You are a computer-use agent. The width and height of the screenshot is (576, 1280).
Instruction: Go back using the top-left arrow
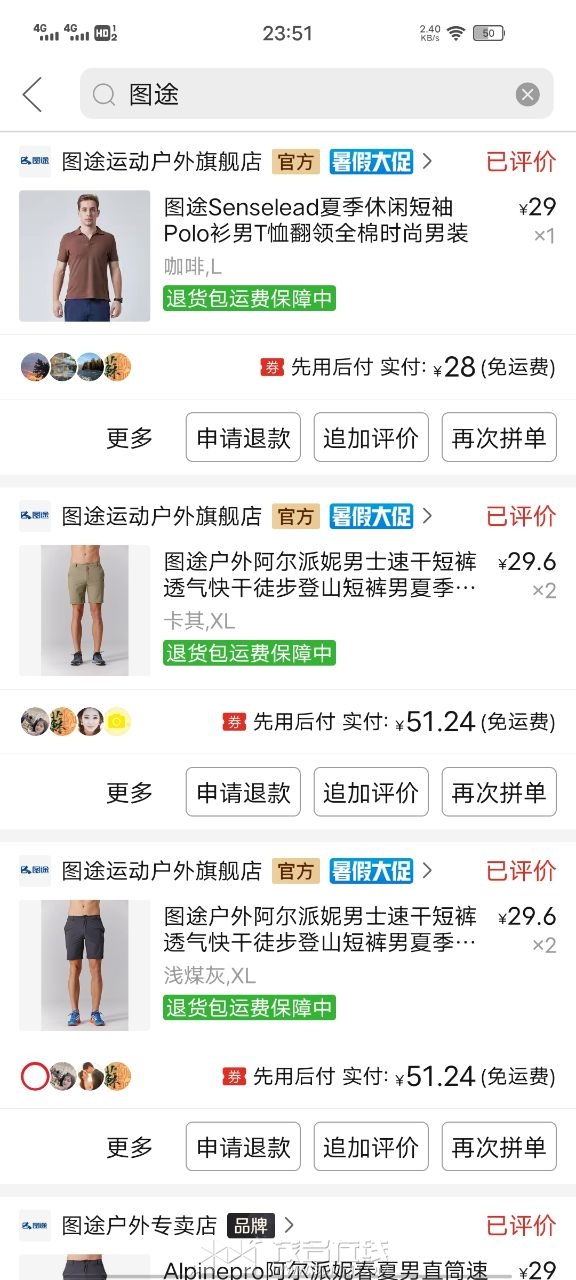[32, 94]
